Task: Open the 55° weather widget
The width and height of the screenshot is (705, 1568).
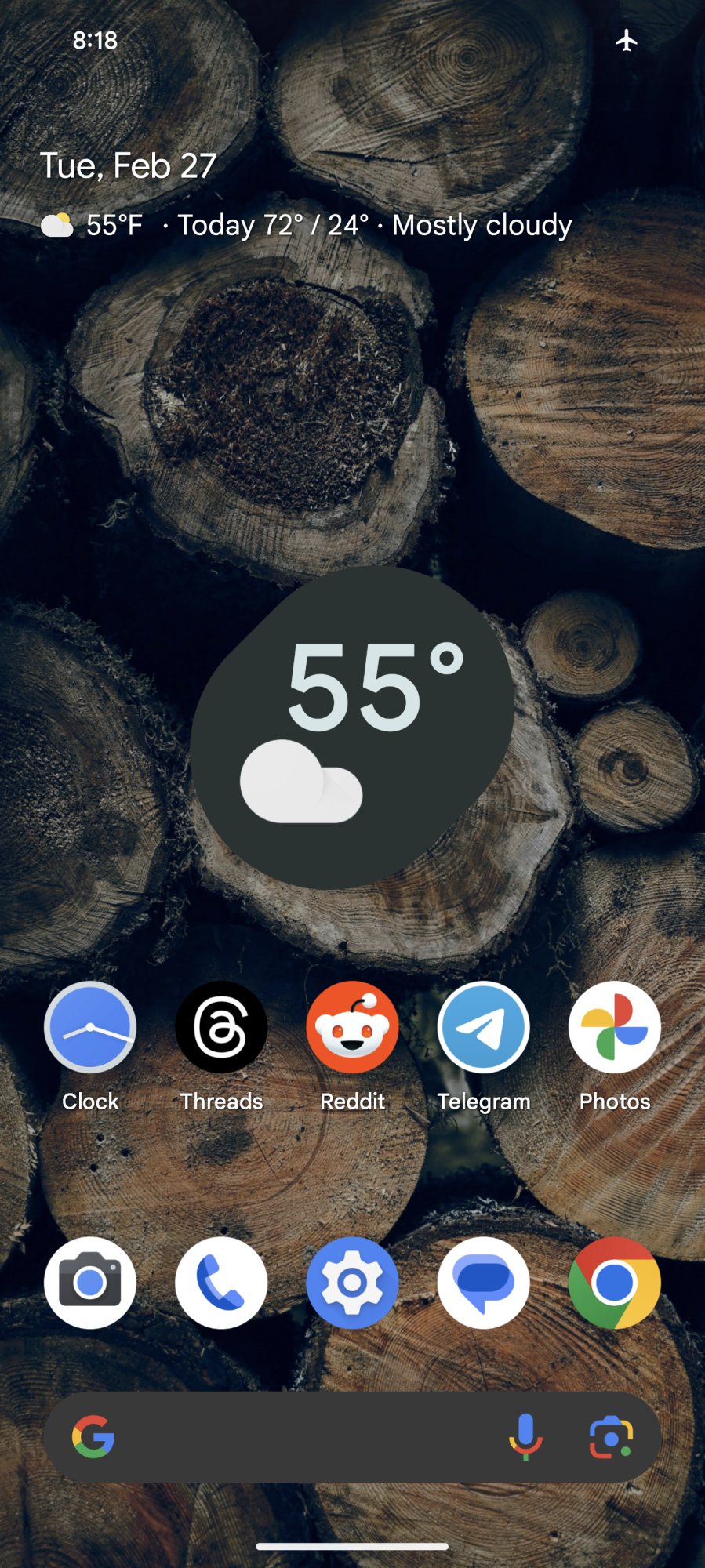Action: click(352, 727)
